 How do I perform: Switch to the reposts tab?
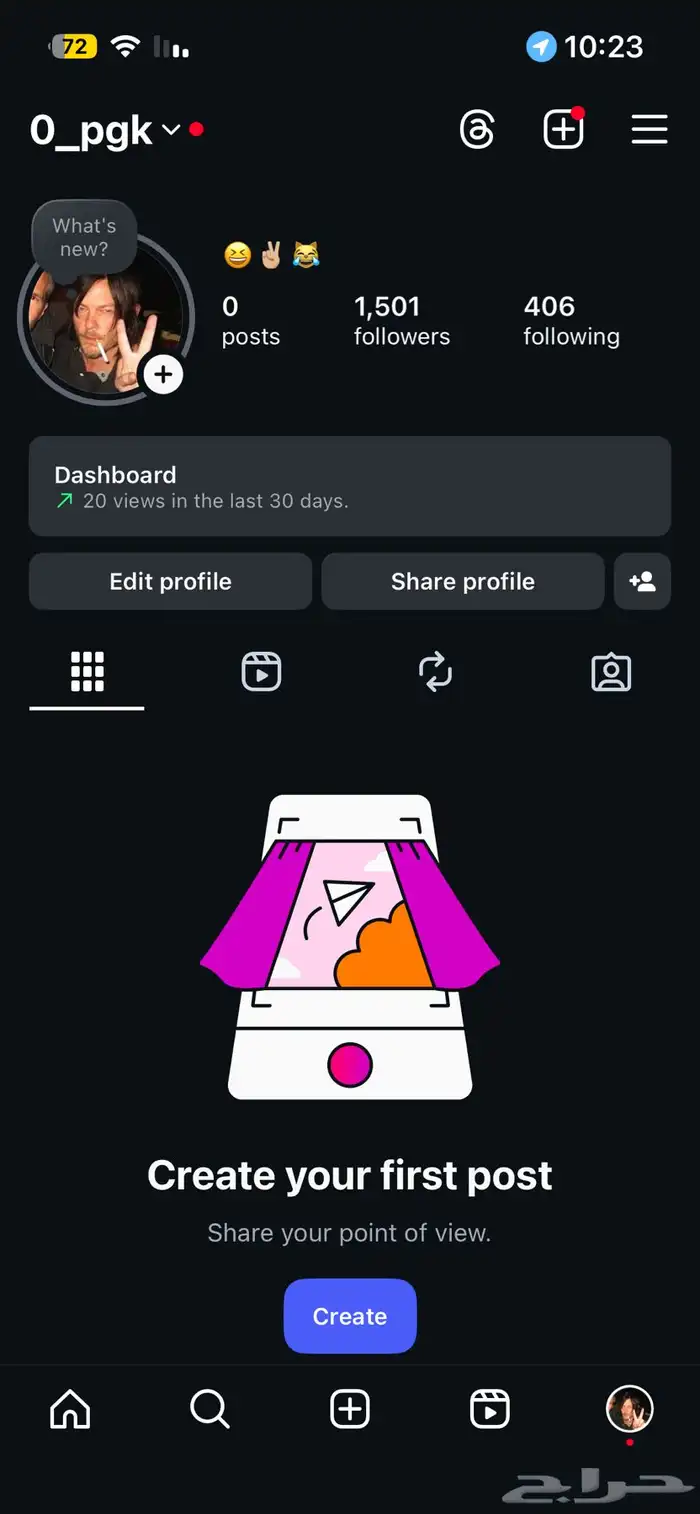[436, 672]
